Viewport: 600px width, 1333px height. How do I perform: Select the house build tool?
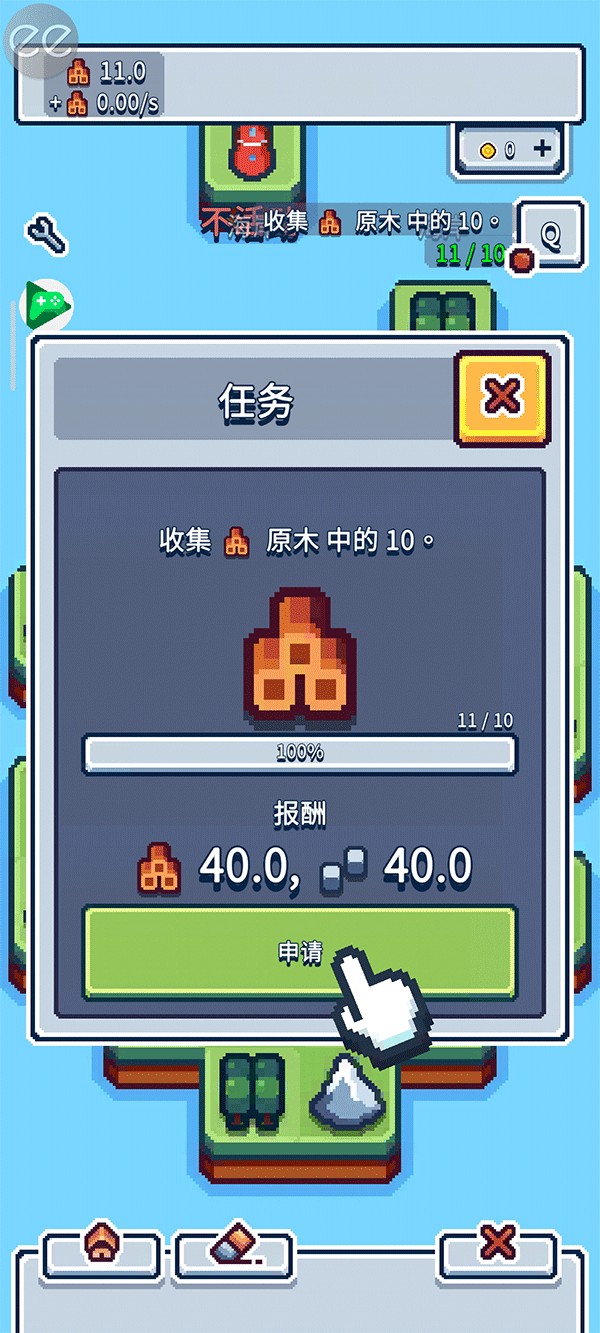(101, 1246)
